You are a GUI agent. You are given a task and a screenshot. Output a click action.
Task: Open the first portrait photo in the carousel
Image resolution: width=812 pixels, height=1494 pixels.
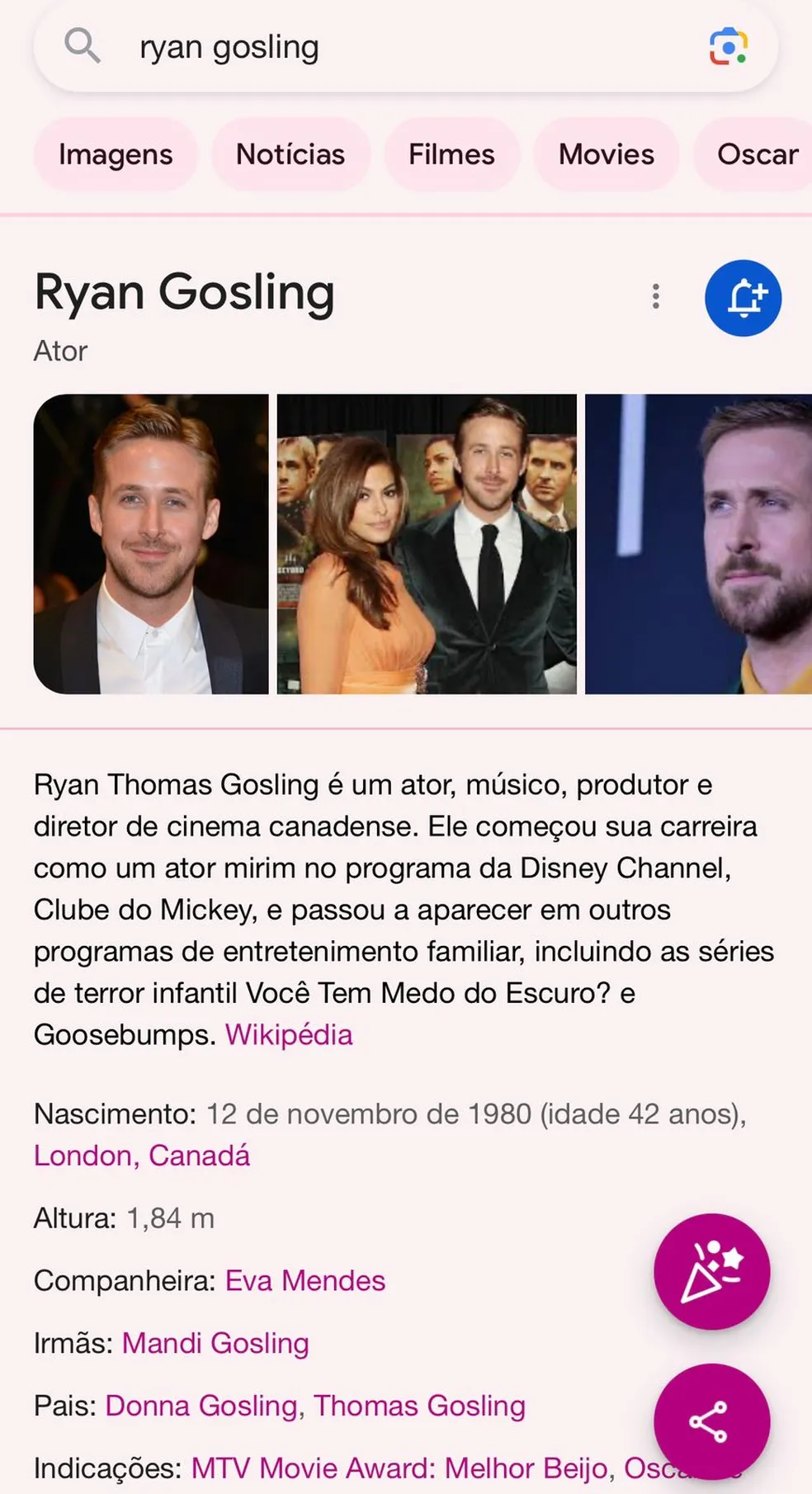click(x=151, y=544)
